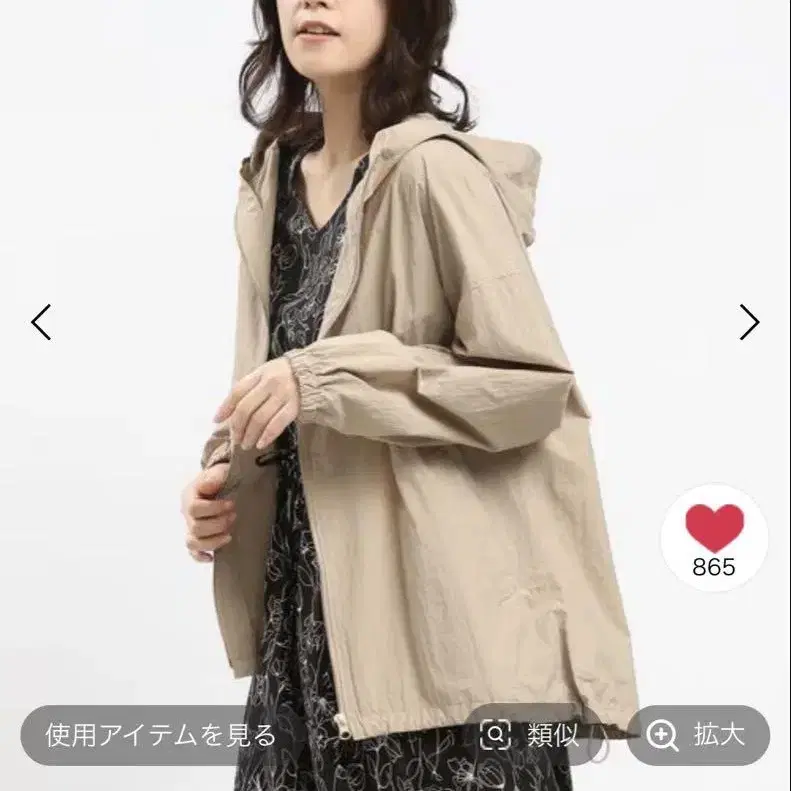Open 使用アイテムを見る to view used items

[162, 735]
